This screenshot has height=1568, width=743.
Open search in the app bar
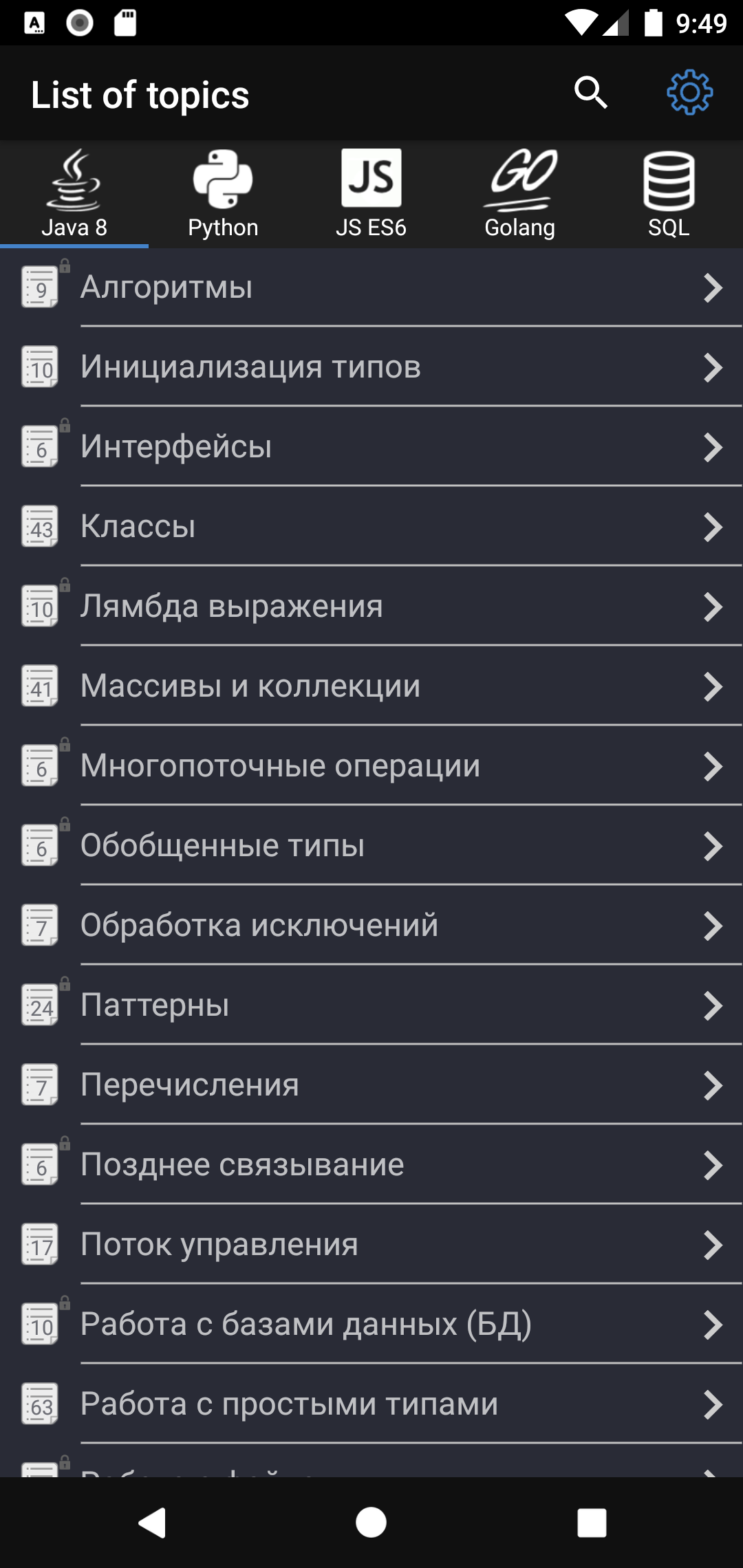click(x=591, y=93)
